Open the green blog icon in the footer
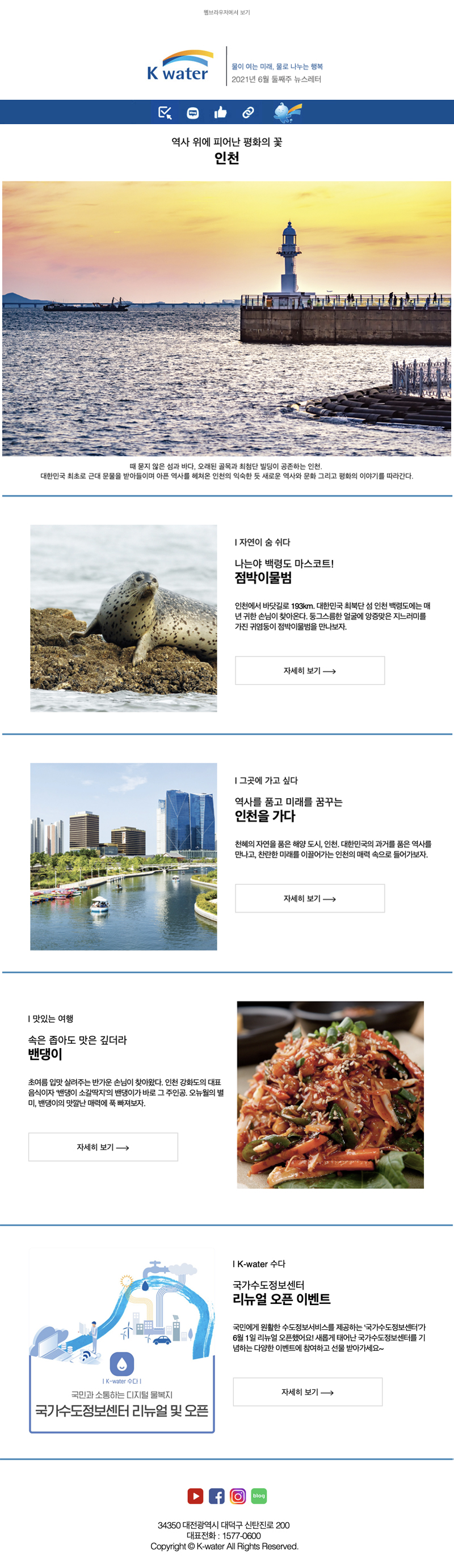The width and height of the screenshot is (454, 1568). point(259,1495)
